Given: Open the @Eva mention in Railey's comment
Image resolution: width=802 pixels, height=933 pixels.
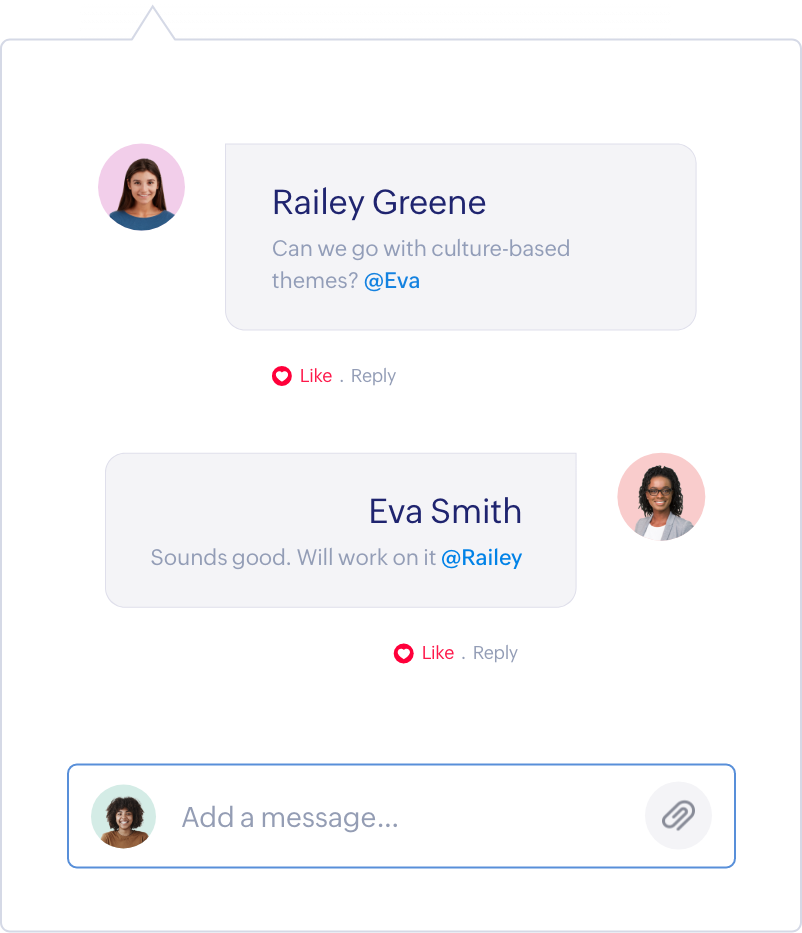Looking at the screenshot, I should tap(392, 281).
